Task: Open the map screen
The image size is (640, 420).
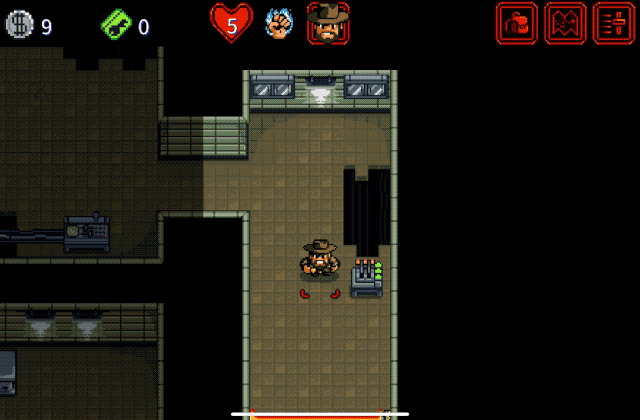Action: pos(565,23)
